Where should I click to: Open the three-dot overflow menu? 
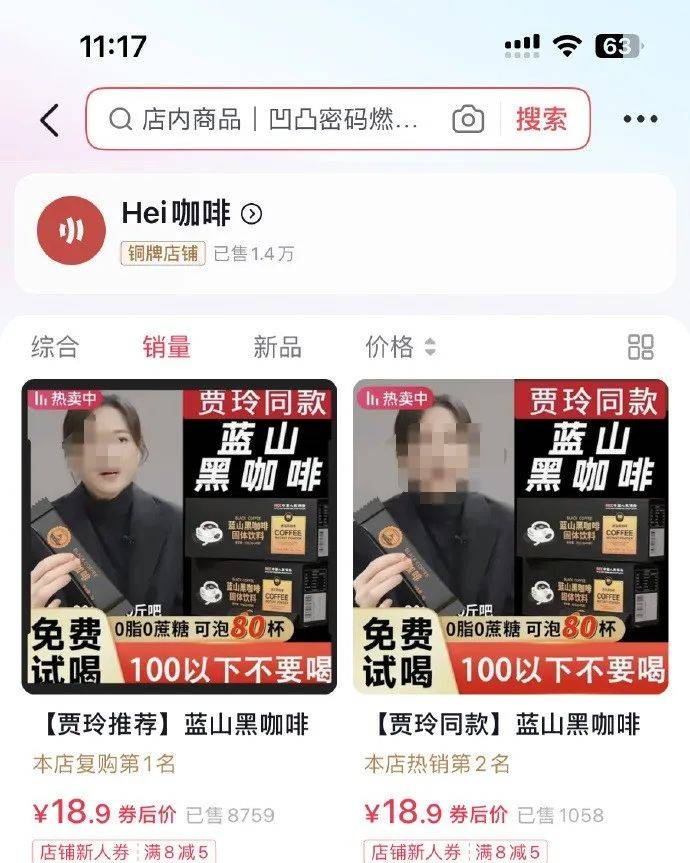tap(640, 120)
